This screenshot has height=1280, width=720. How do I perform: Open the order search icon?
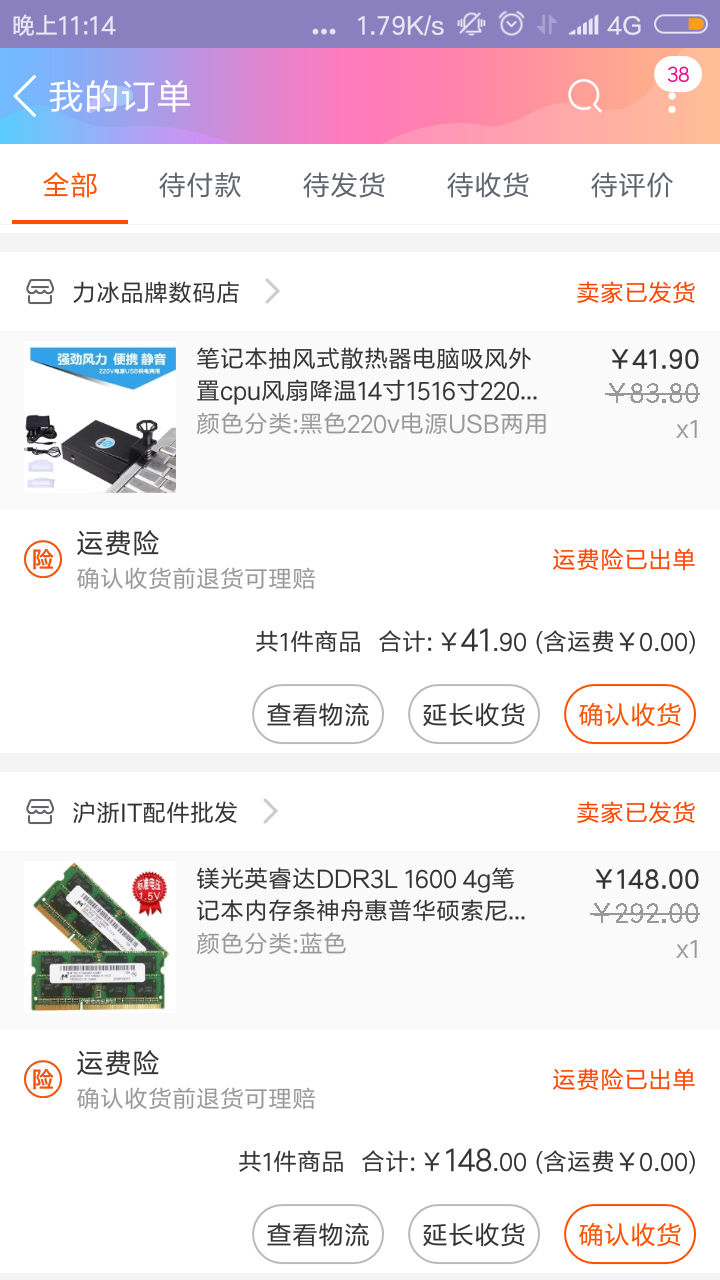tap(584, 96)
